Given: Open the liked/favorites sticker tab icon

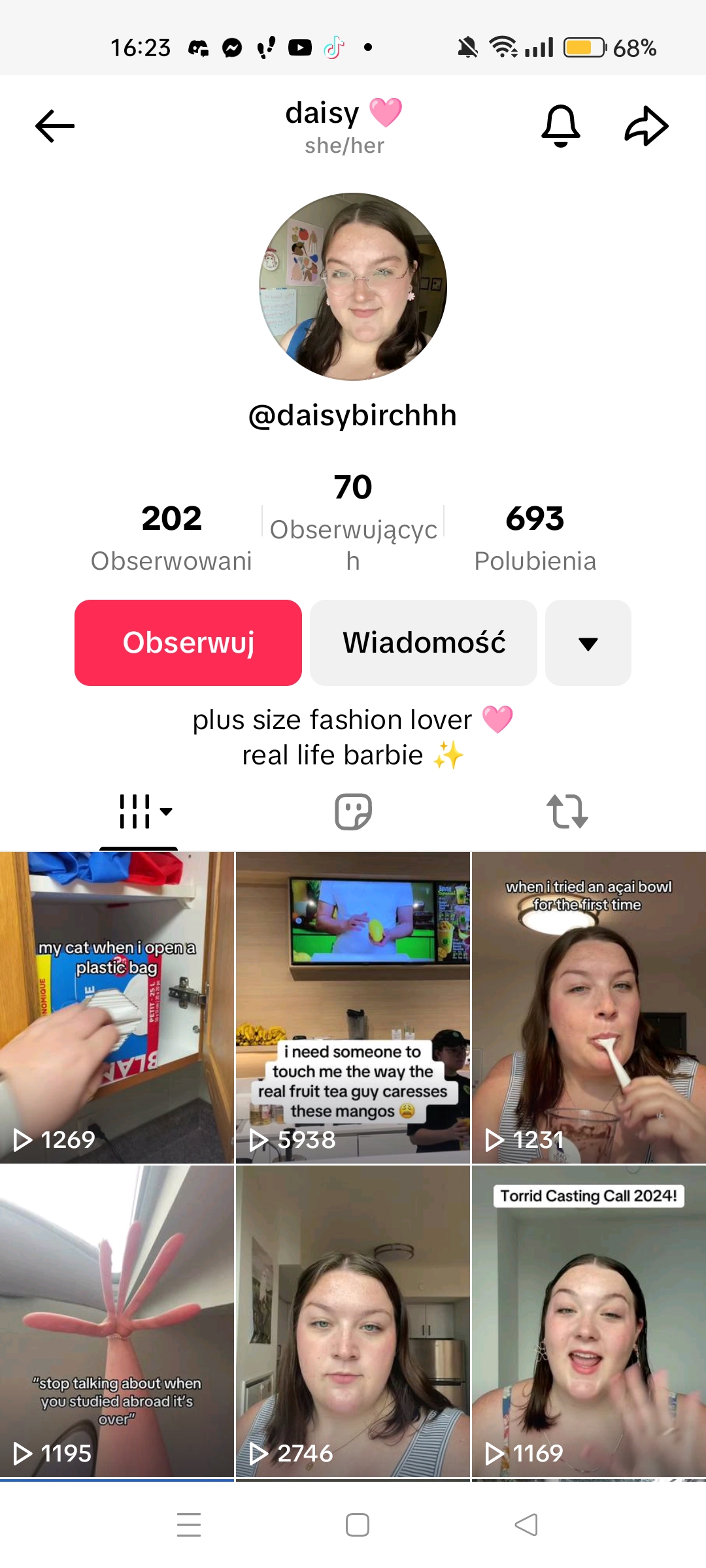Looking at the screenshot, I should point(353,811).
